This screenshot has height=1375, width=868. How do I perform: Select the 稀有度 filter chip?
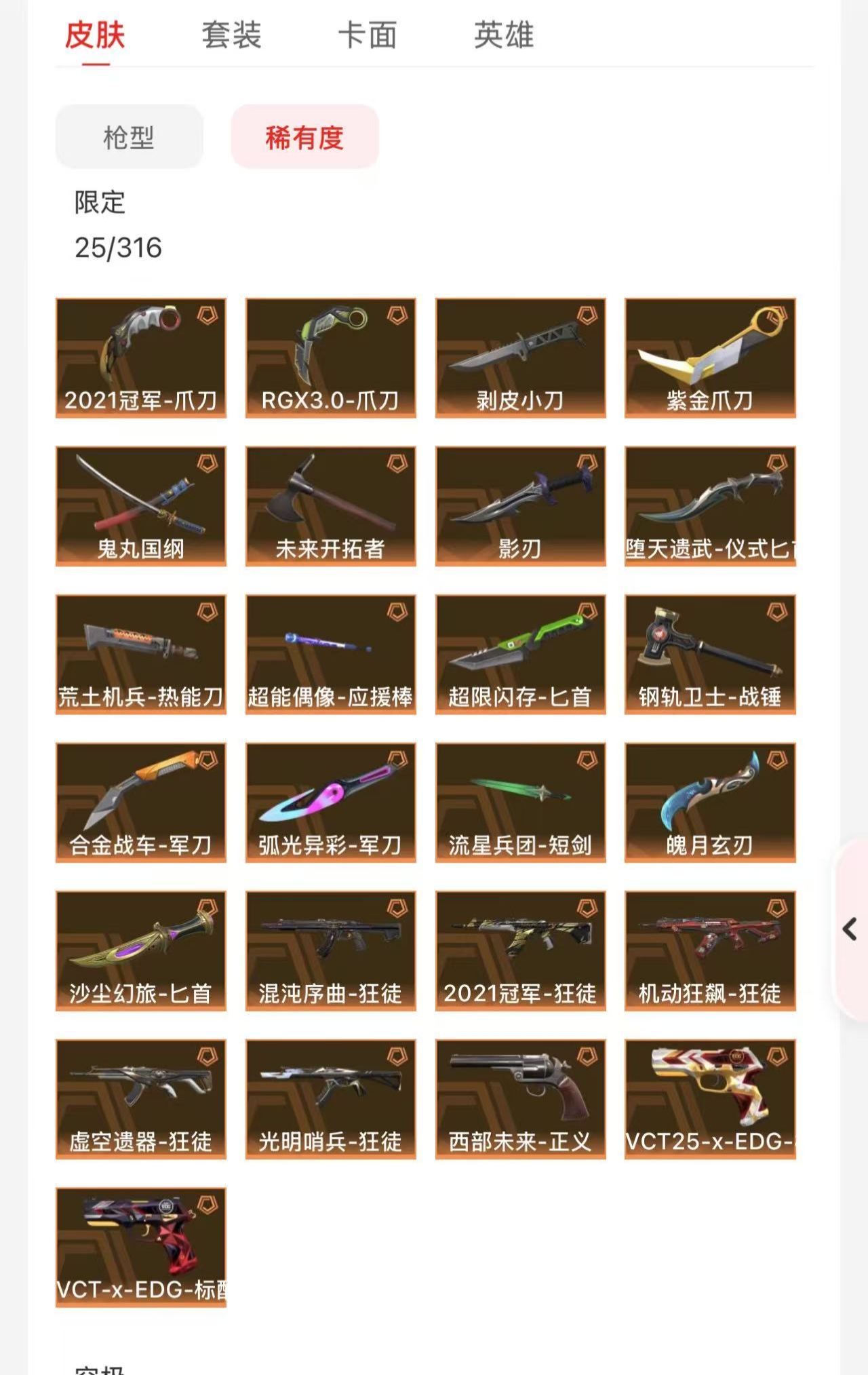[304, 137]
